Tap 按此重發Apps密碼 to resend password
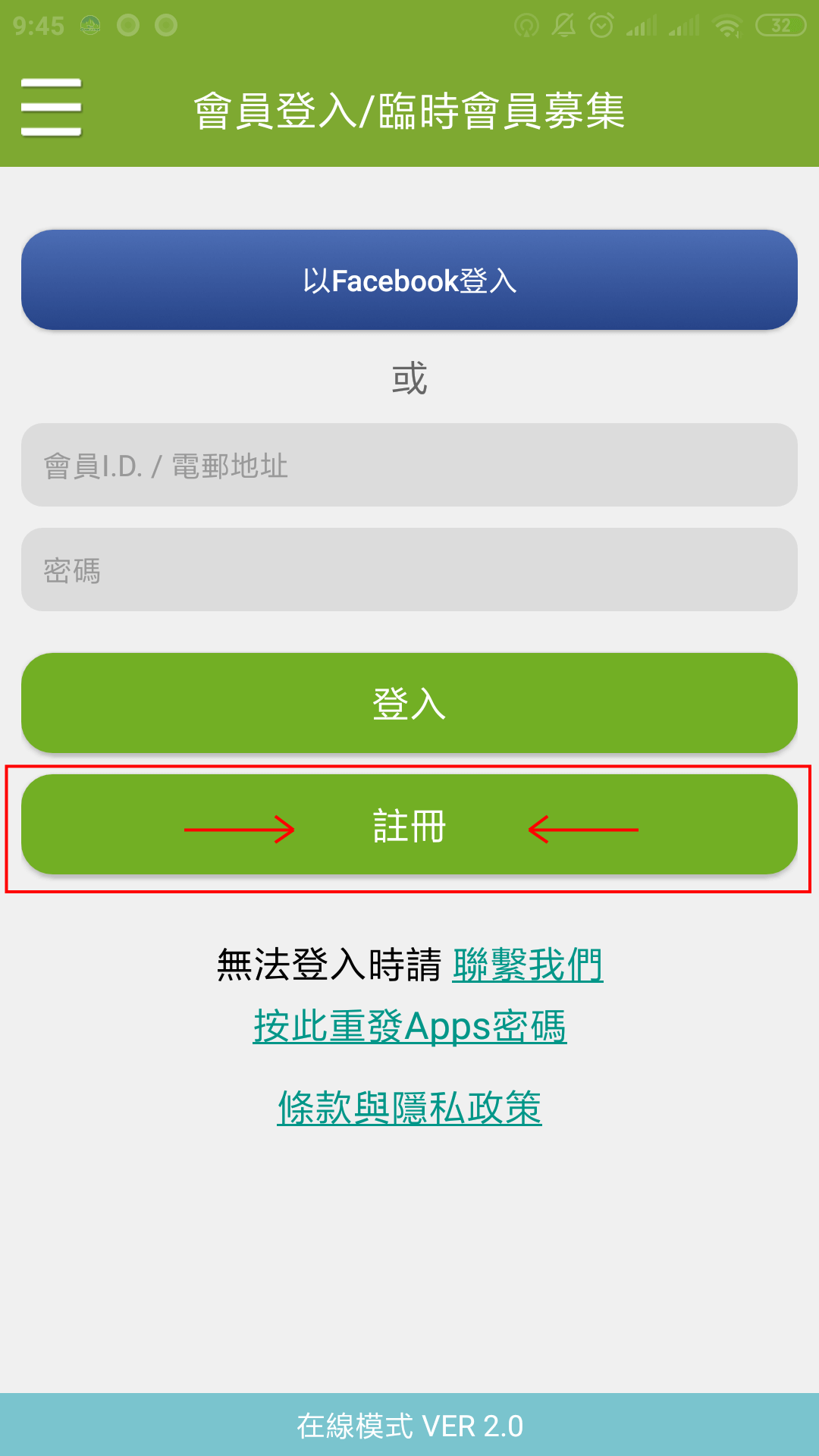Viewport: 819px width, 1456px height. (409, 1027)
